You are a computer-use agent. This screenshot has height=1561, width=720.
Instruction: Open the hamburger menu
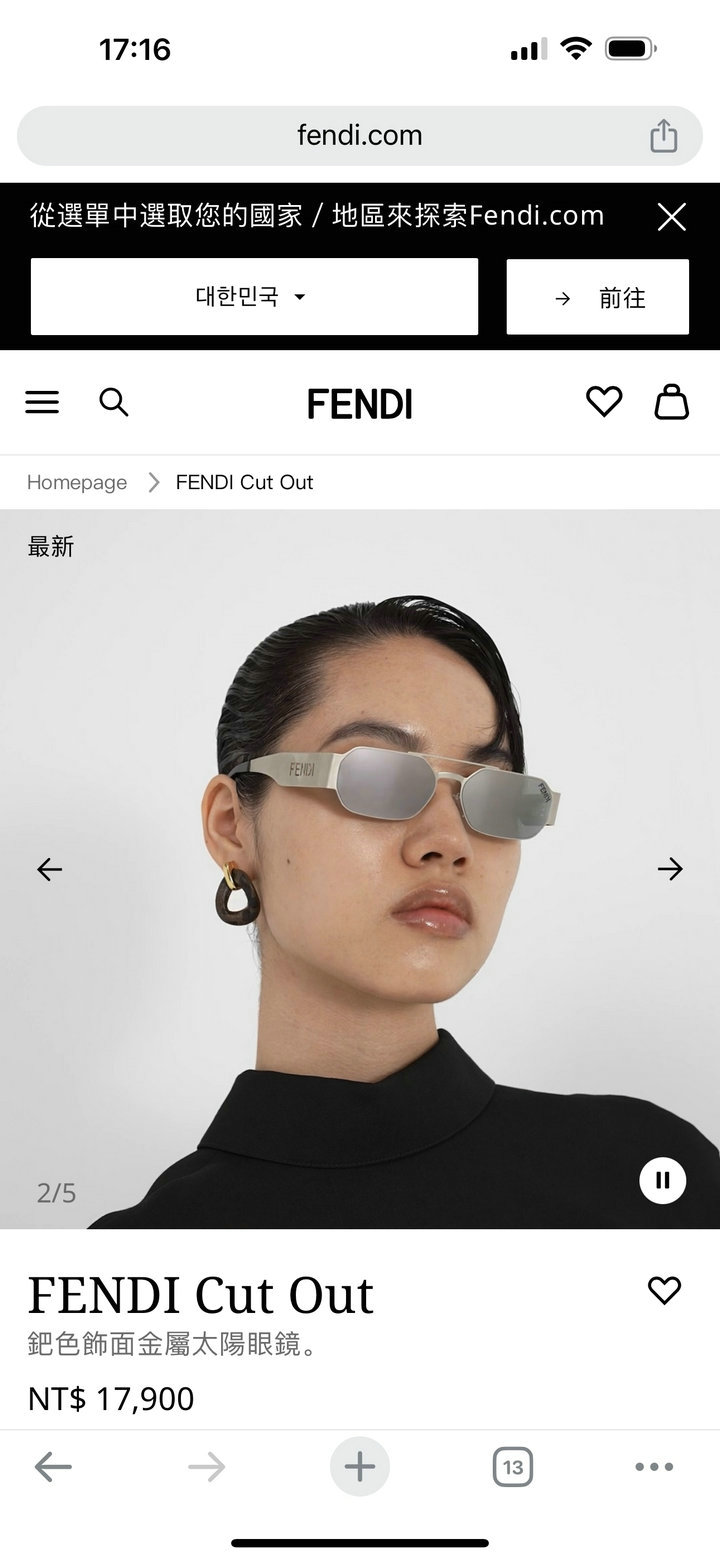coord(42,402)
